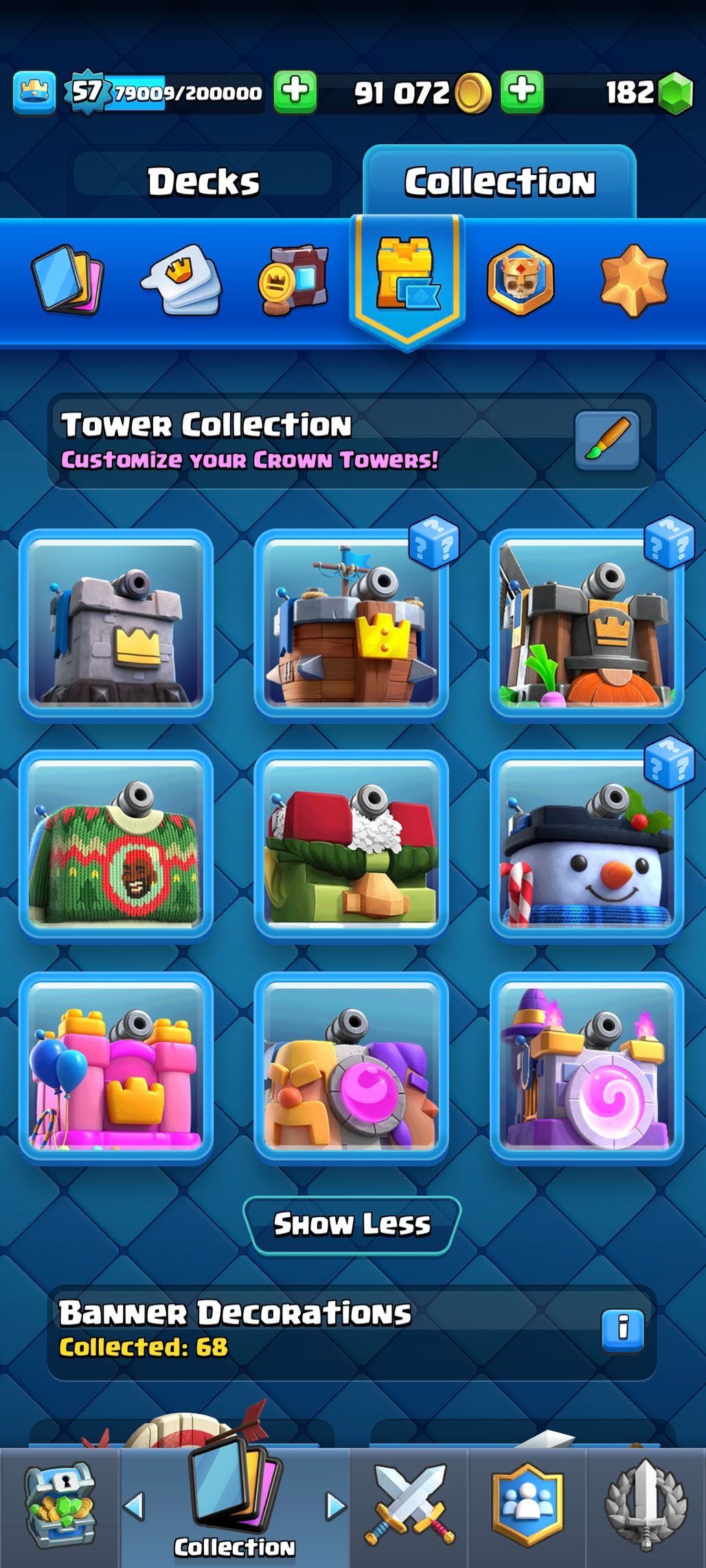Select the snowman tower skin
This screenshot has height=1568, width=706.
point(587,844)
